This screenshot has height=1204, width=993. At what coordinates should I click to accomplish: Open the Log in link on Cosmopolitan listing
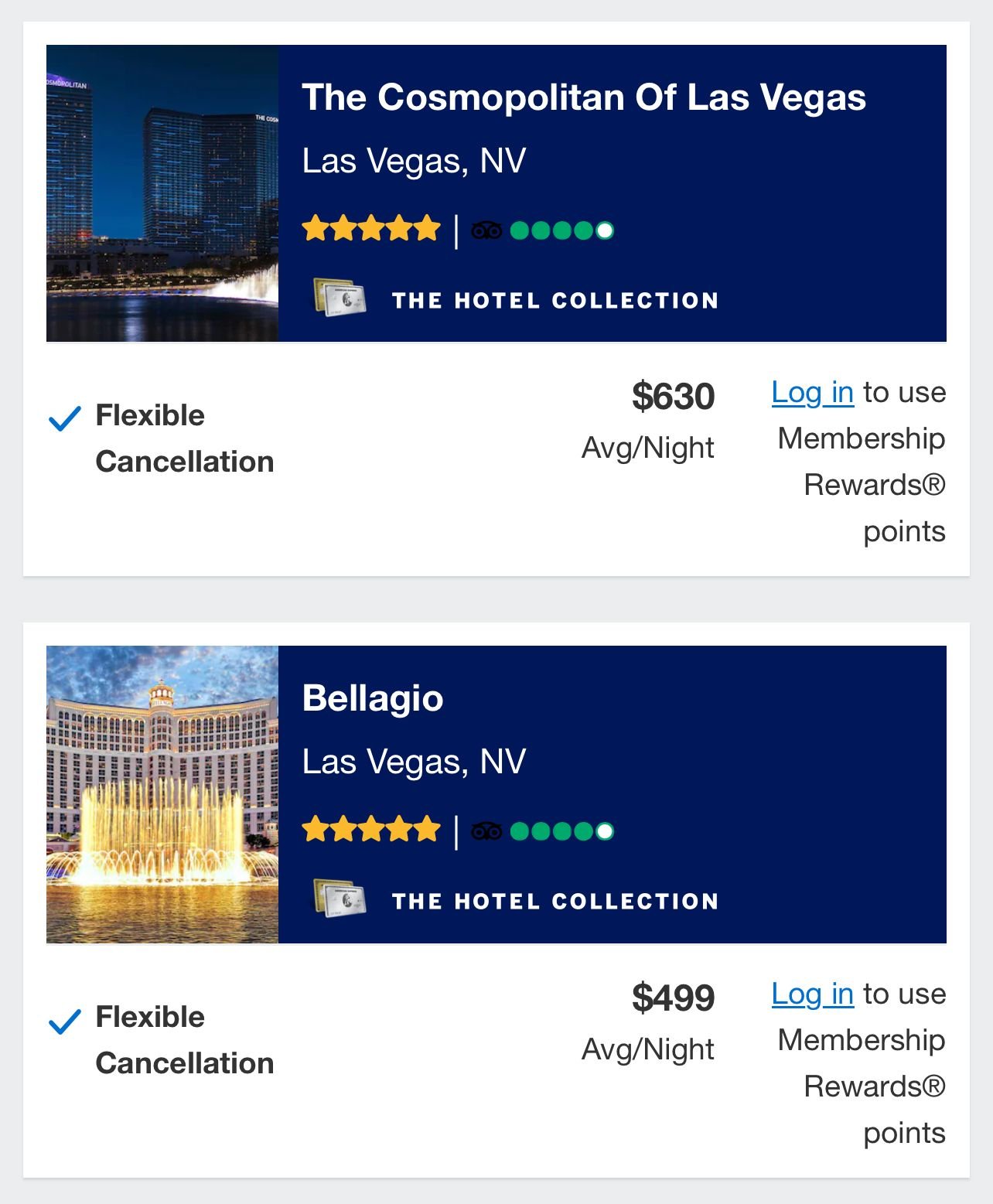click(810, 392)
